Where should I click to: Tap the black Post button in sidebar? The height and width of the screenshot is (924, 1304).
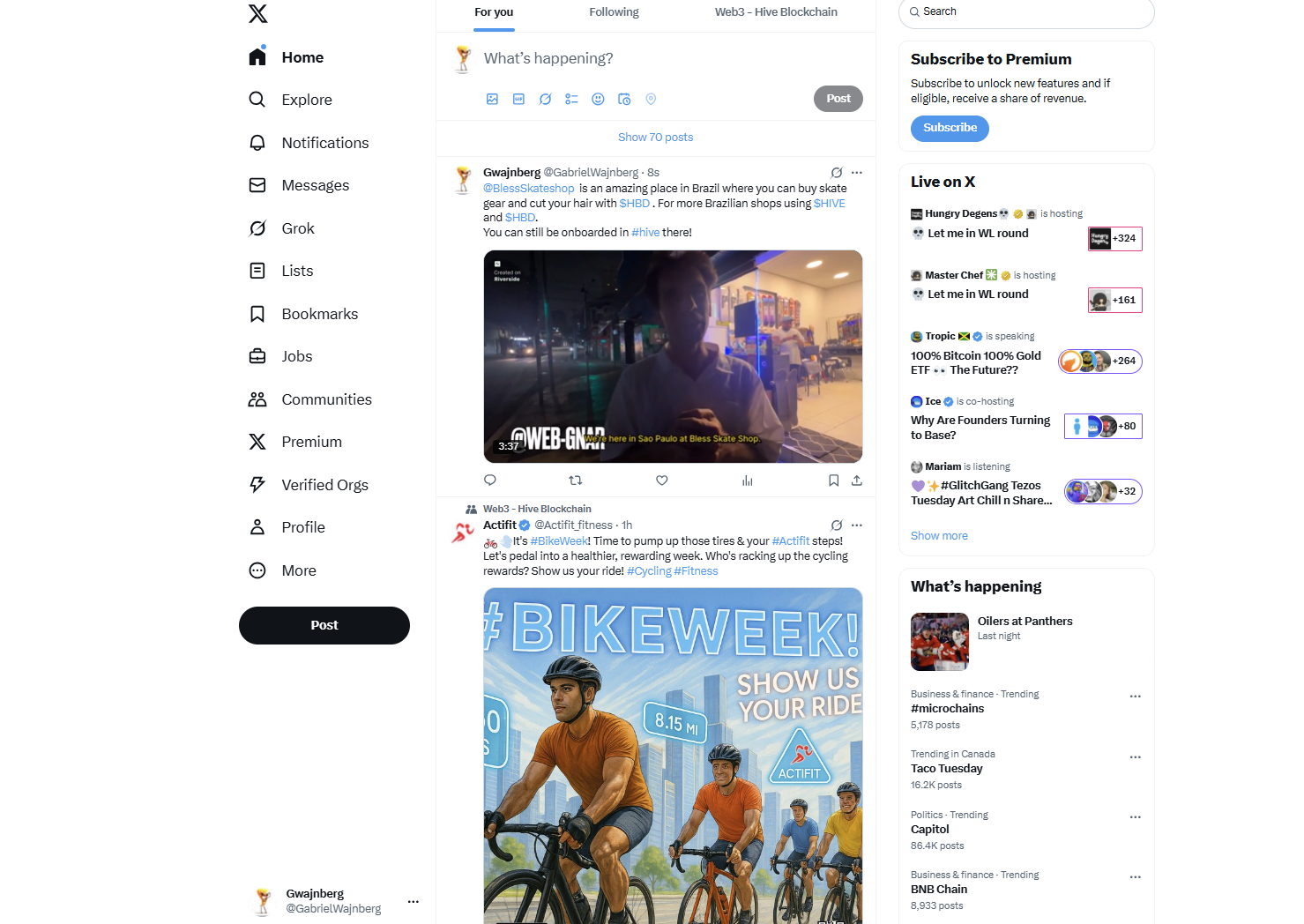pos(324,625)
